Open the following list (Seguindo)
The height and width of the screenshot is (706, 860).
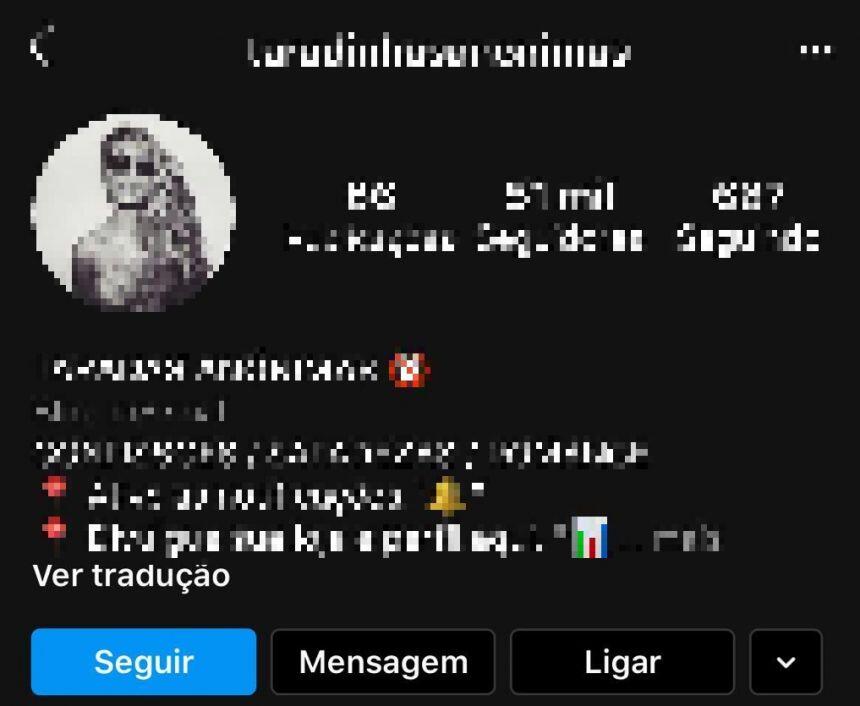click(x=747, y=217)
